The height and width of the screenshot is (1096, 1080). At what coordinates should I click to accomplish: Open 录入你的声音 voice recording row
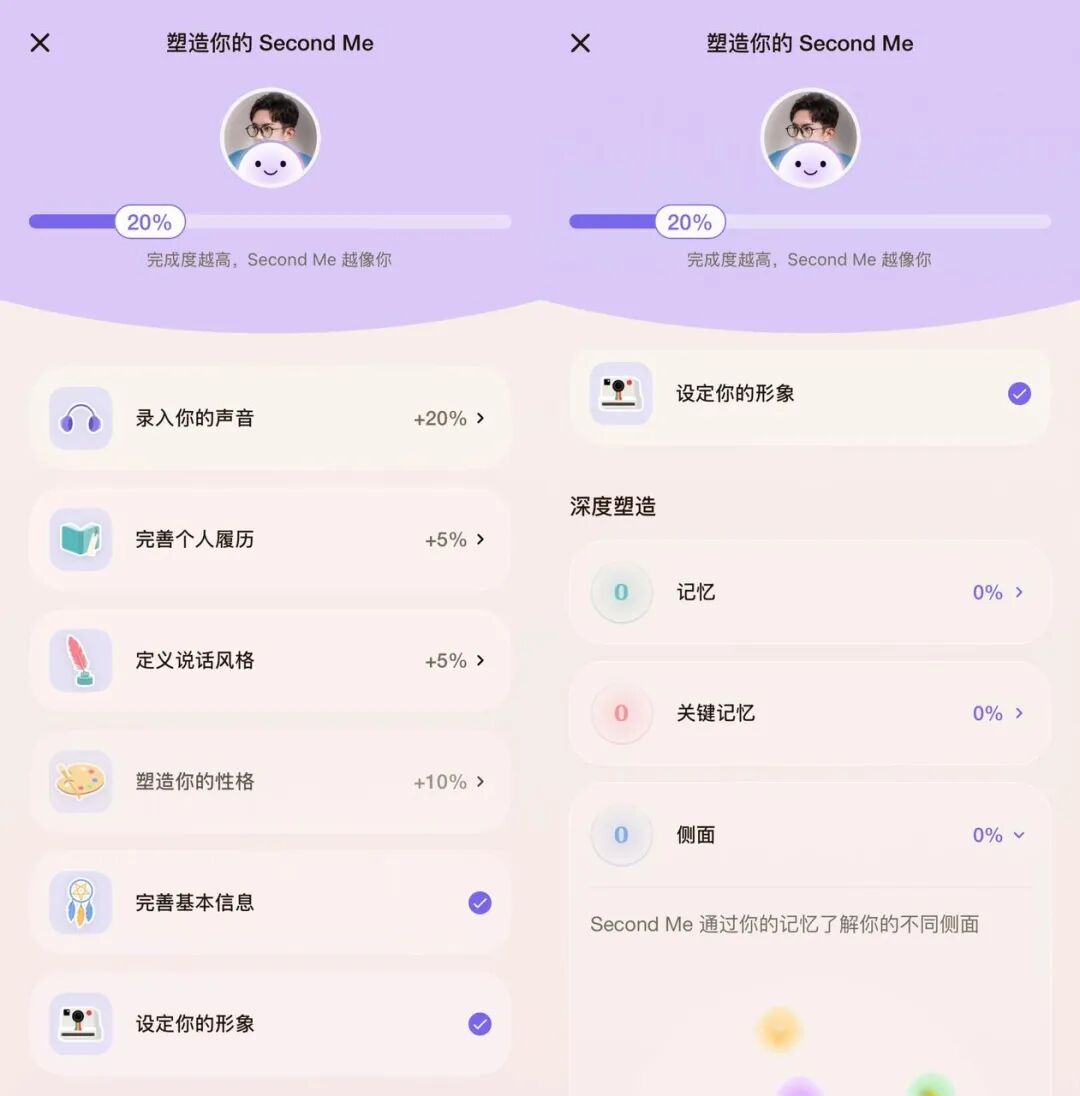(x=270, y=418)
